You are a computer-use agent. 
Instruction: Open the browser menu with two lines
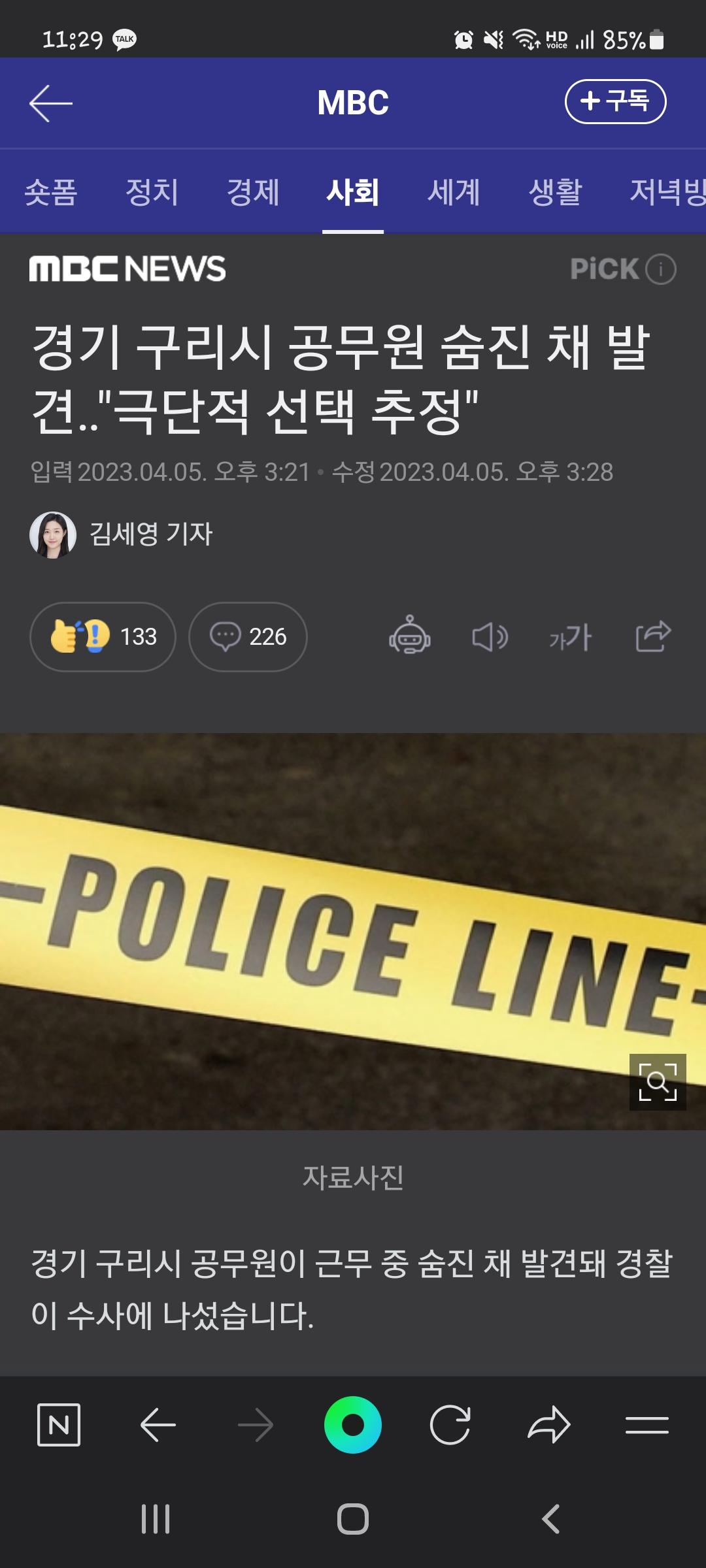[x=647, y=1425]
